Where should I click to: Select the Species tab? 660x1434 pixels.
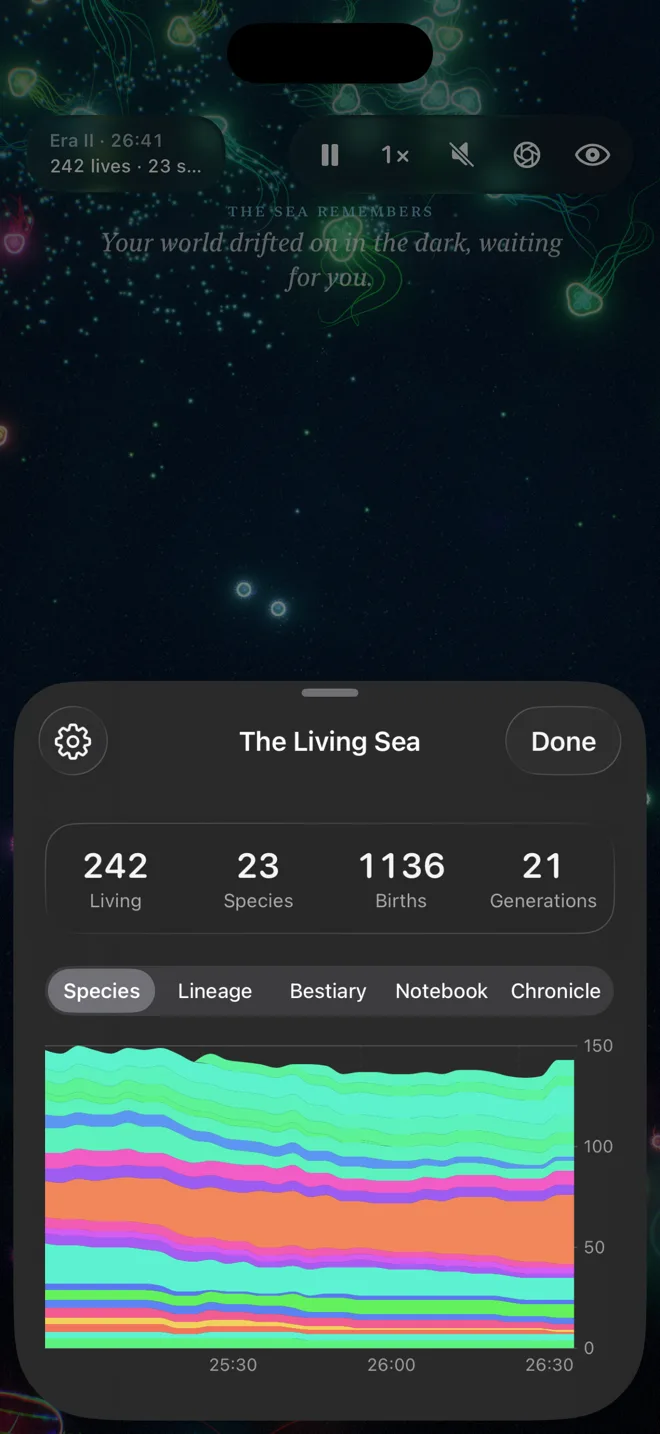point(101,991)
